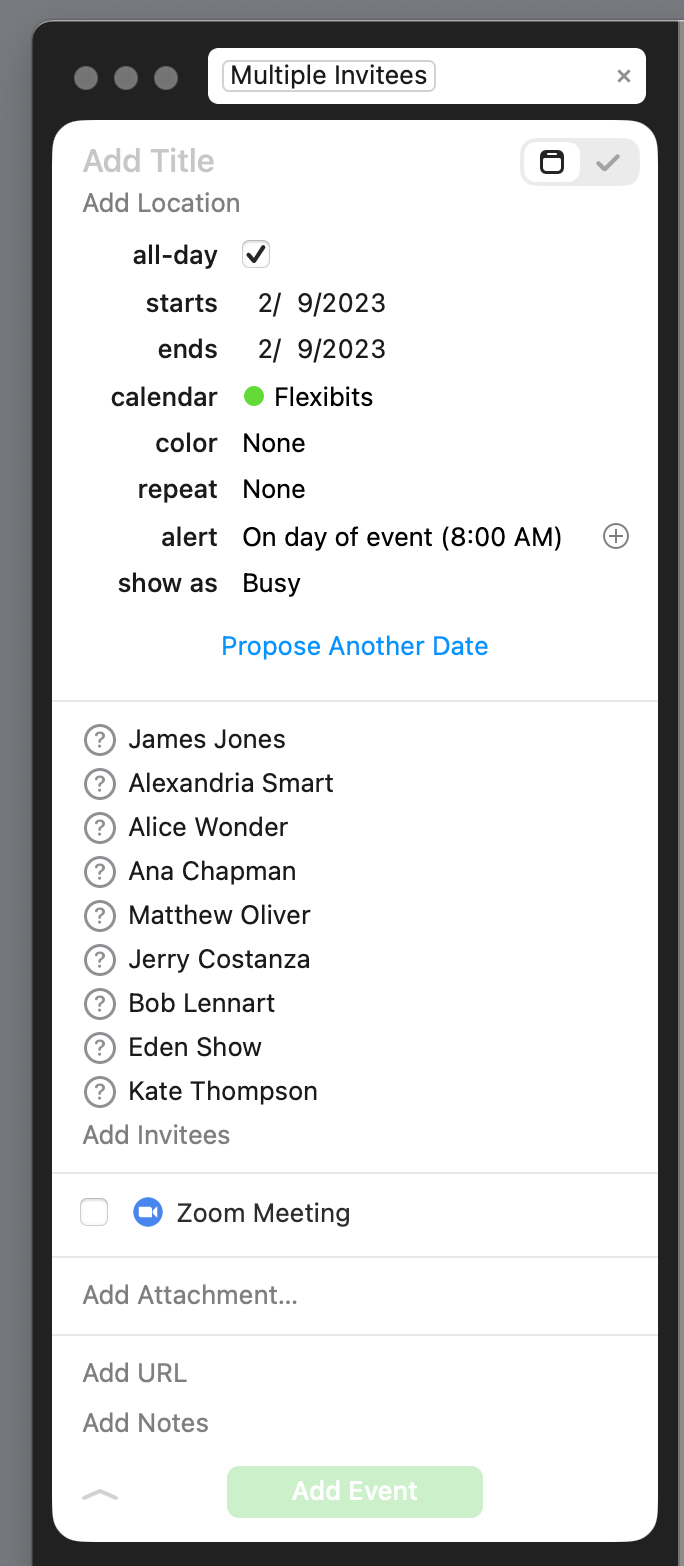Image resolution: width=684 pixels, height=1566 pixels.
Task: Open the Flexibits calendar picker
Action: (x=308, y=397)
